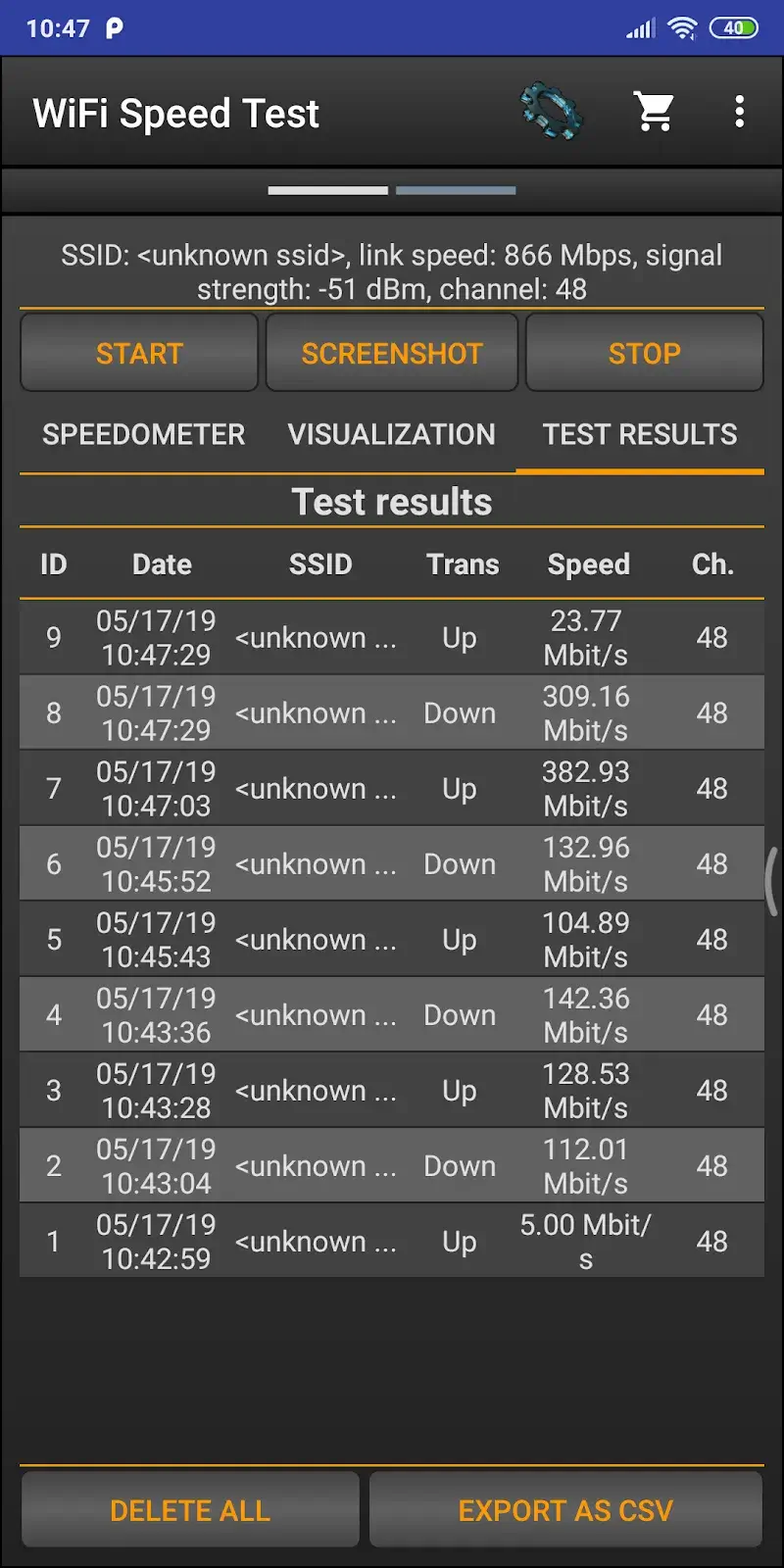Select the TEST RESULTS tab
Screen dimensions: 784x1568
click(639, 434)
